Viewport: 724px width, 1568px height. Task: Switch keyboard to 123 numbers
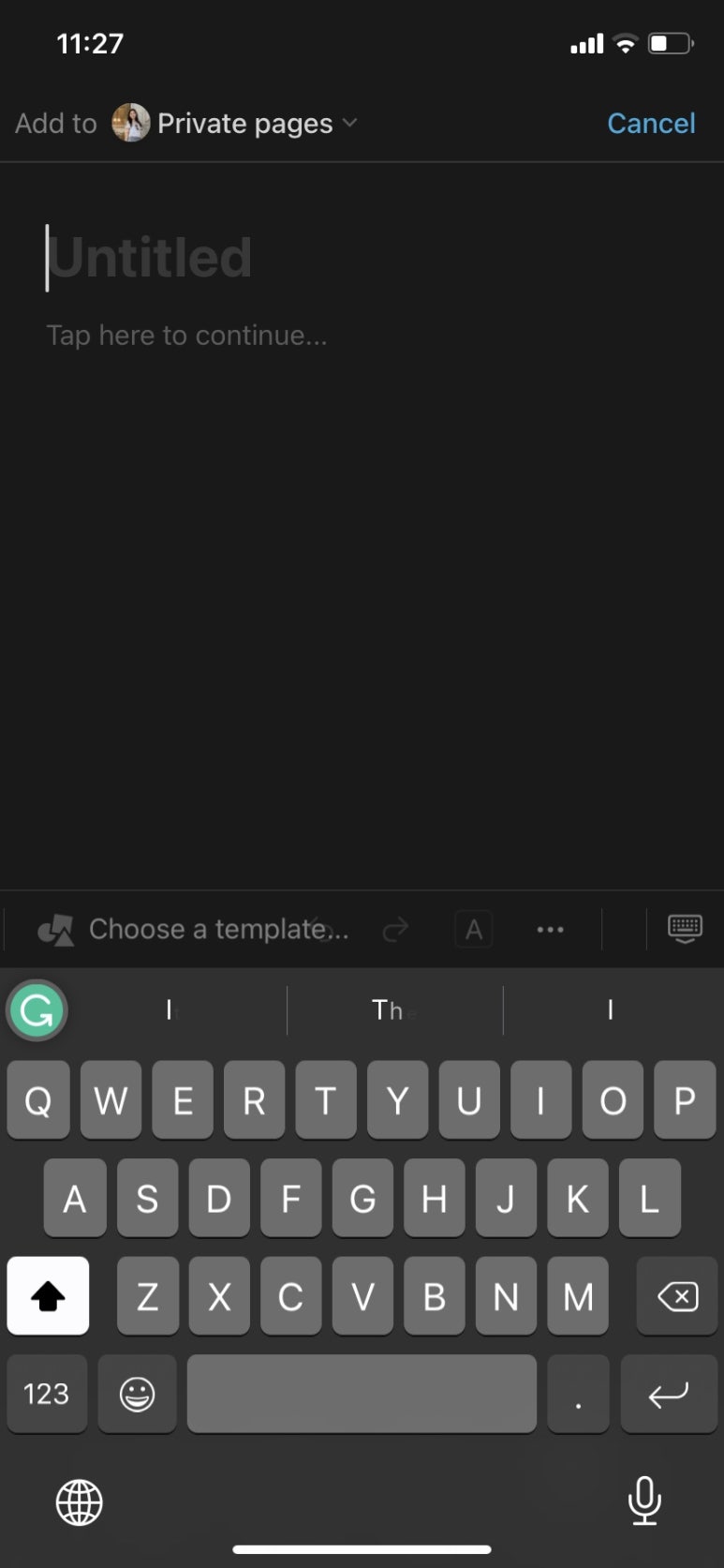tap(47, 1394)
